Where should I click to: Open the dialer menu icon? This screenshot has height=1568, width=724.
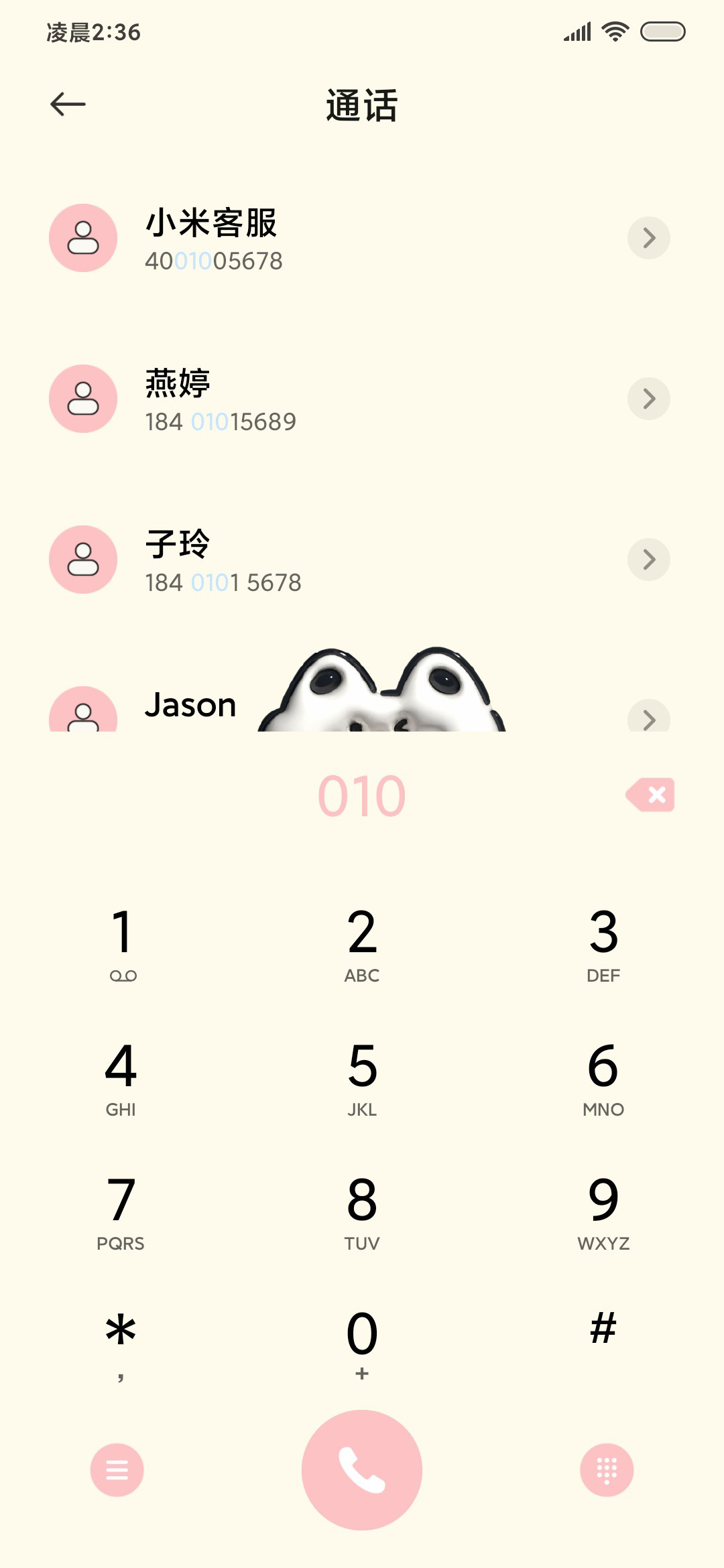pos(117,1470)
